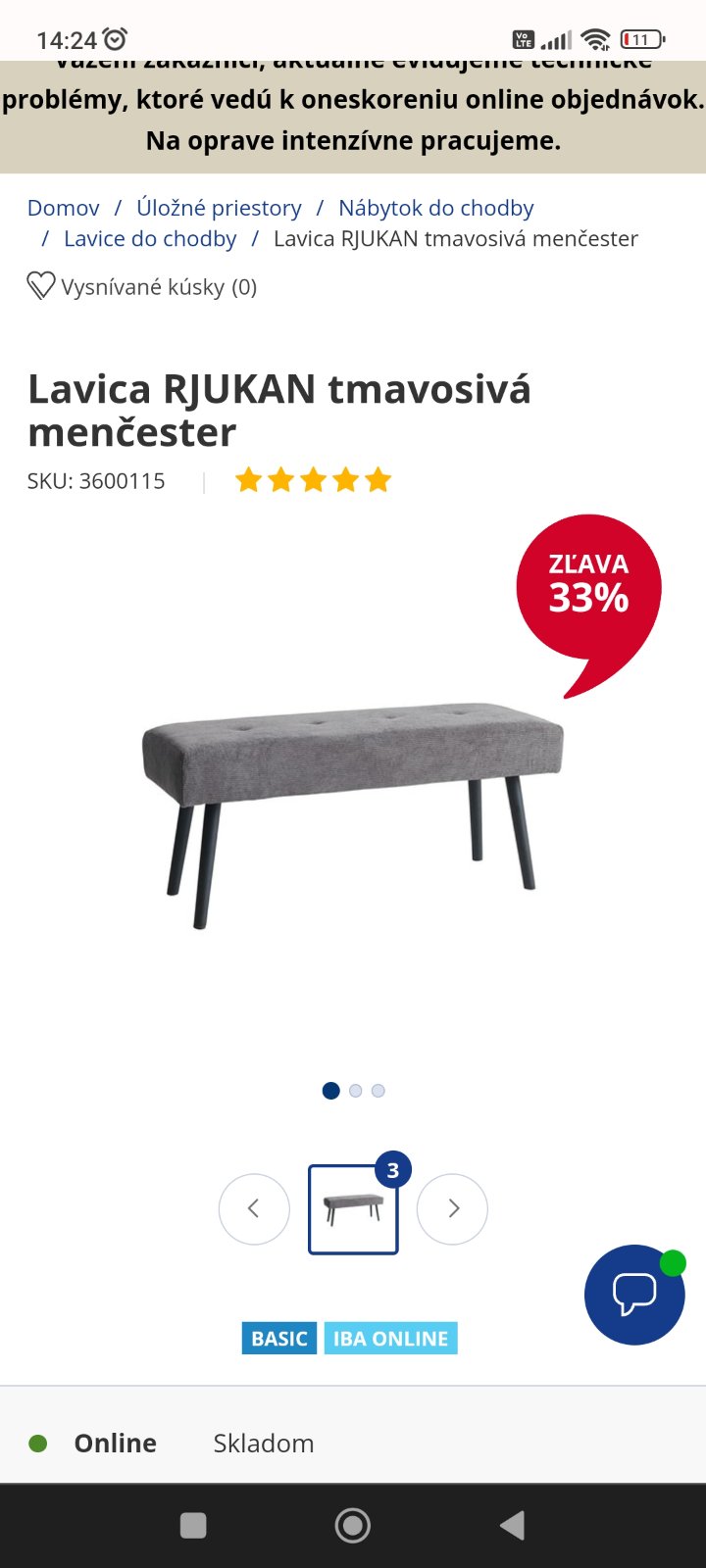The height and width of the screenshot is (1568, 706).
Task: Go back with system back button
Action: pos(512,1525)
